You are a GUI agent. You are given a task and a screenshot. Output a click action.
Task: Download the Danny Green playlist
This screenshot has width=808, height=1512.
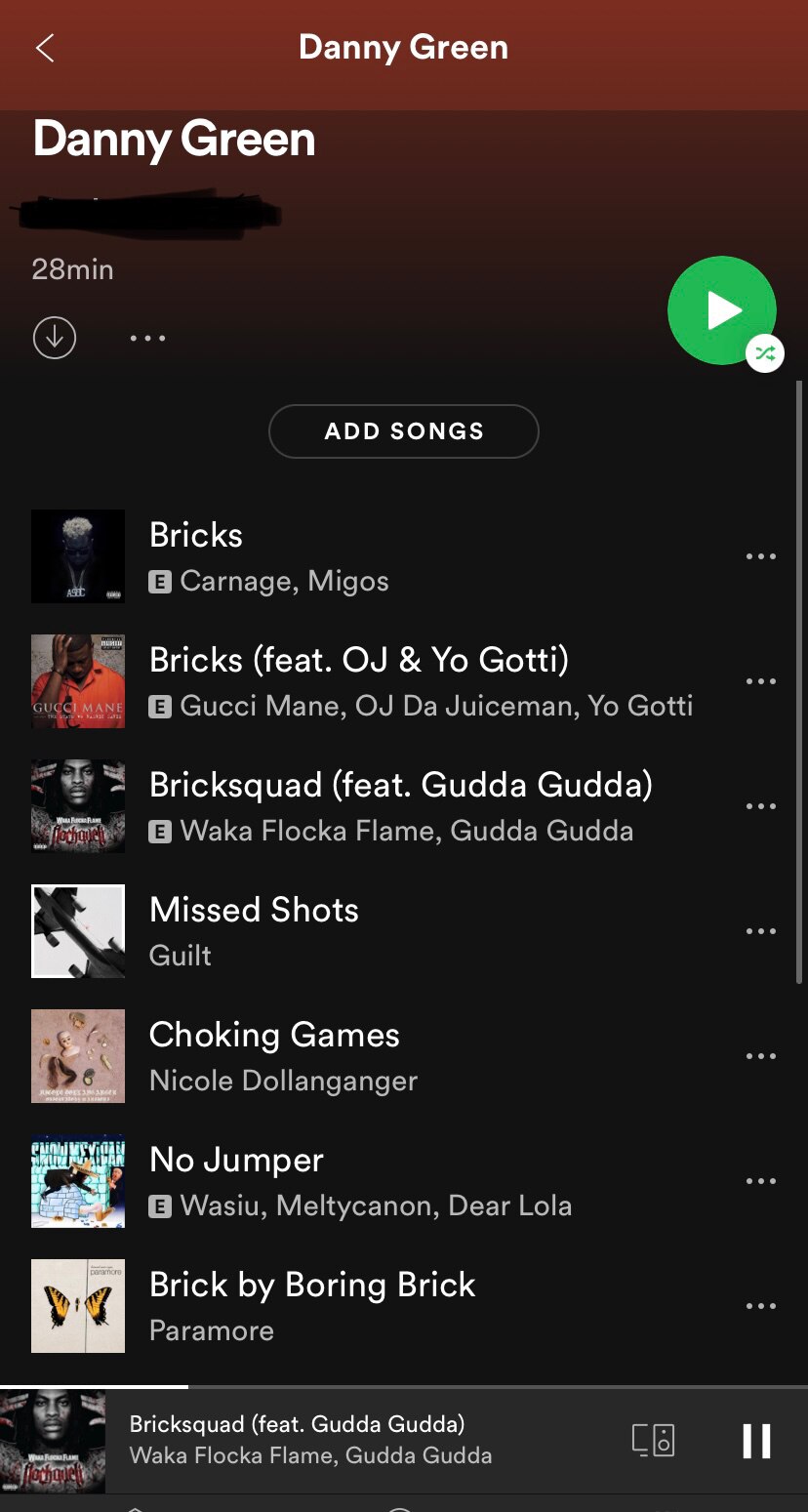(55, 338)
